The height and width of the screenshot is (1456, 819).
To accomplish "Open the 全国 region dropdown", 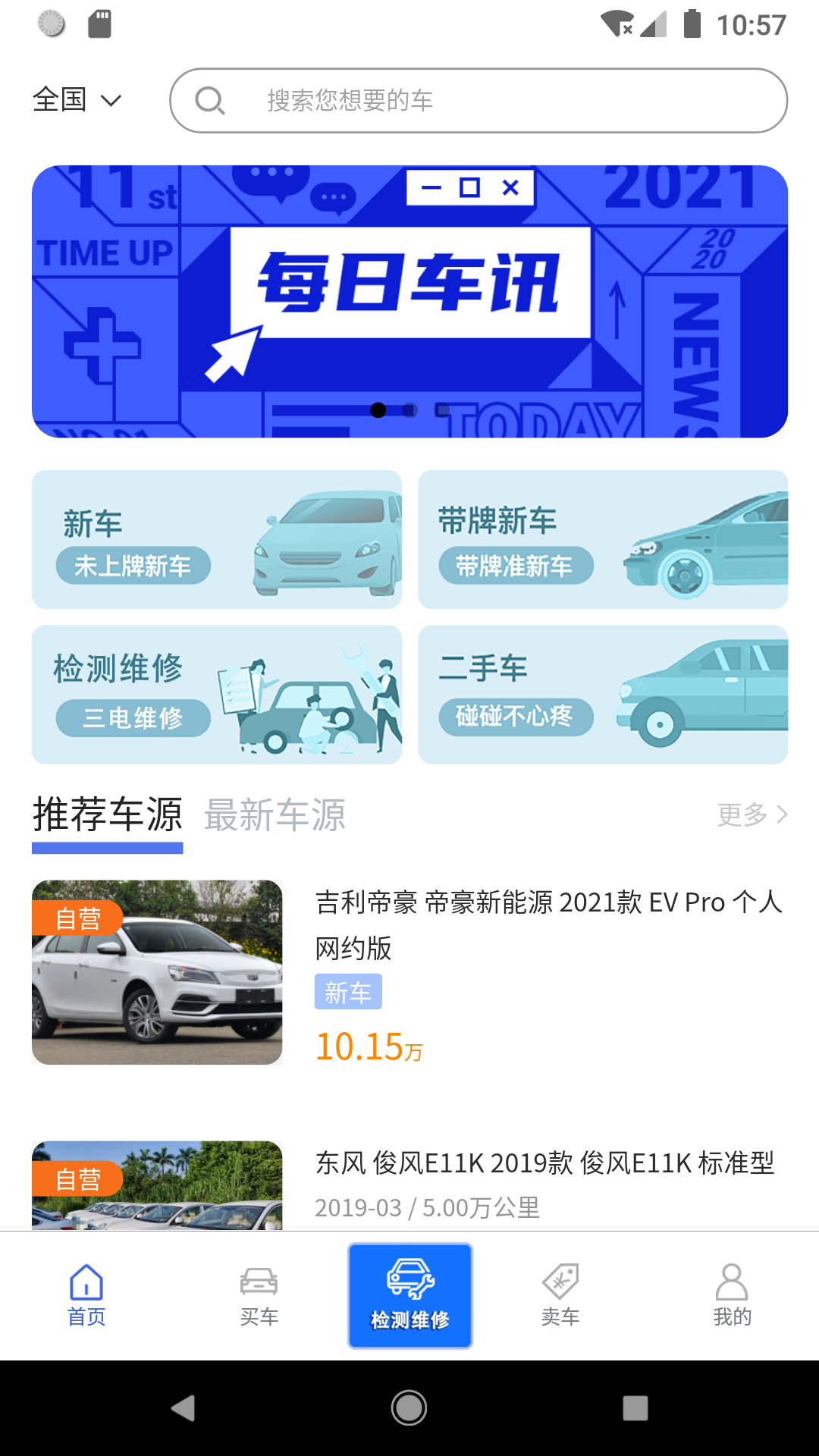I will click(77, 100).
